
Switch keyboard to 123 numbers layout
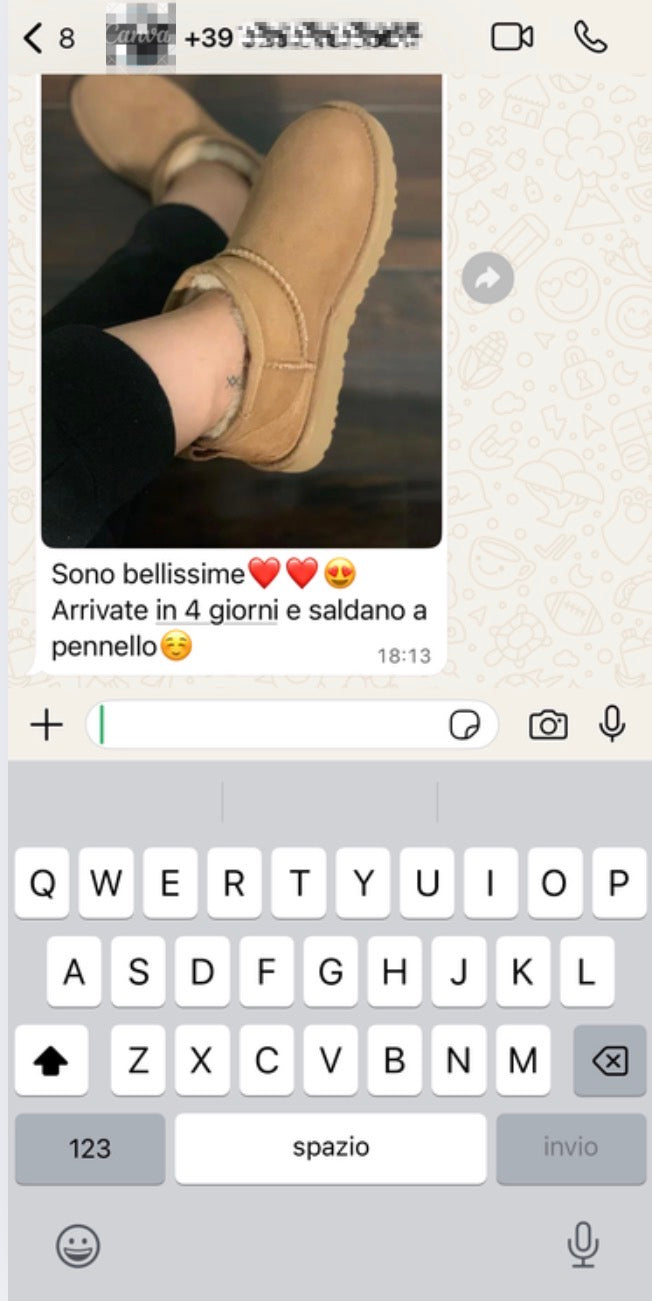tap(90, 1148)
